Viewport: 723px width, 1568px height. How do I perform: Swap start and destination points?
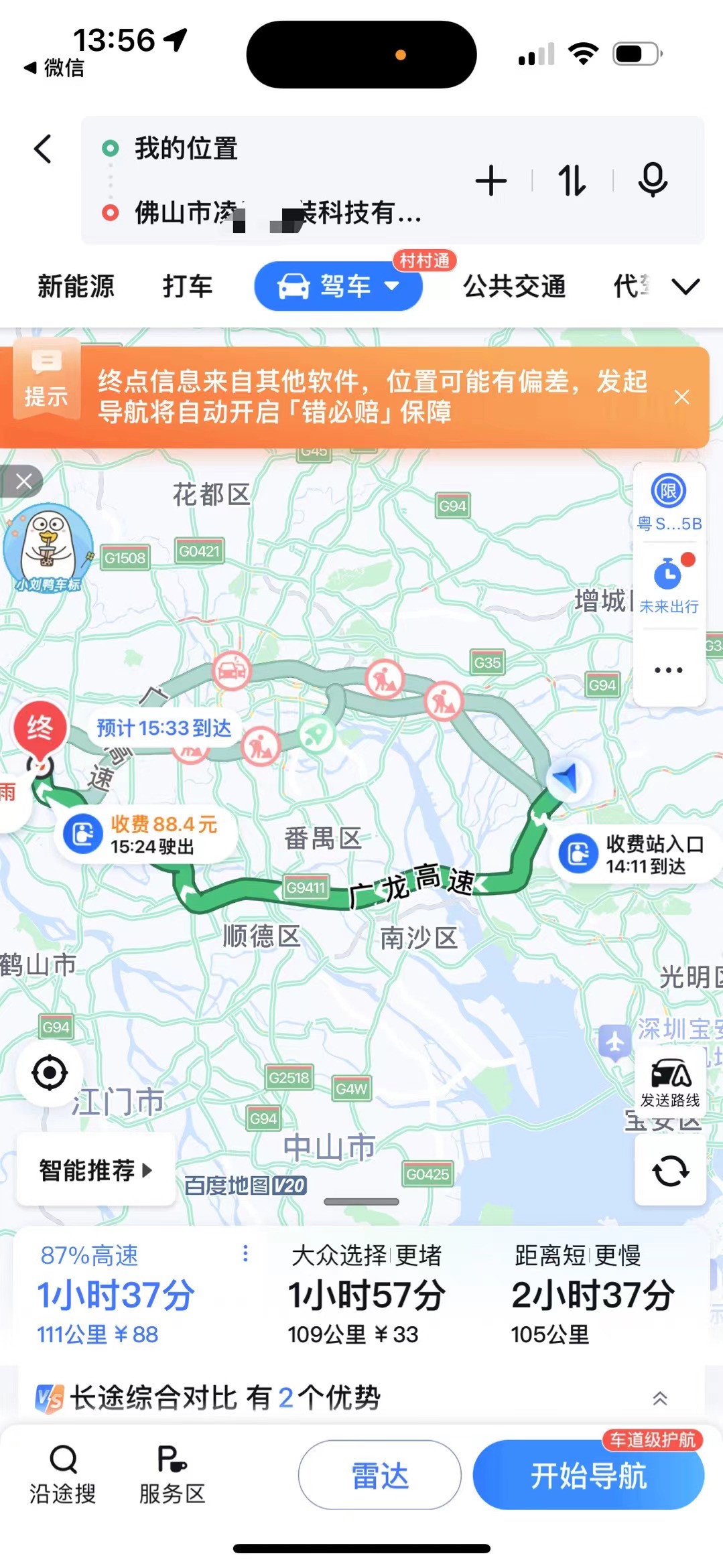pos(572,181)
